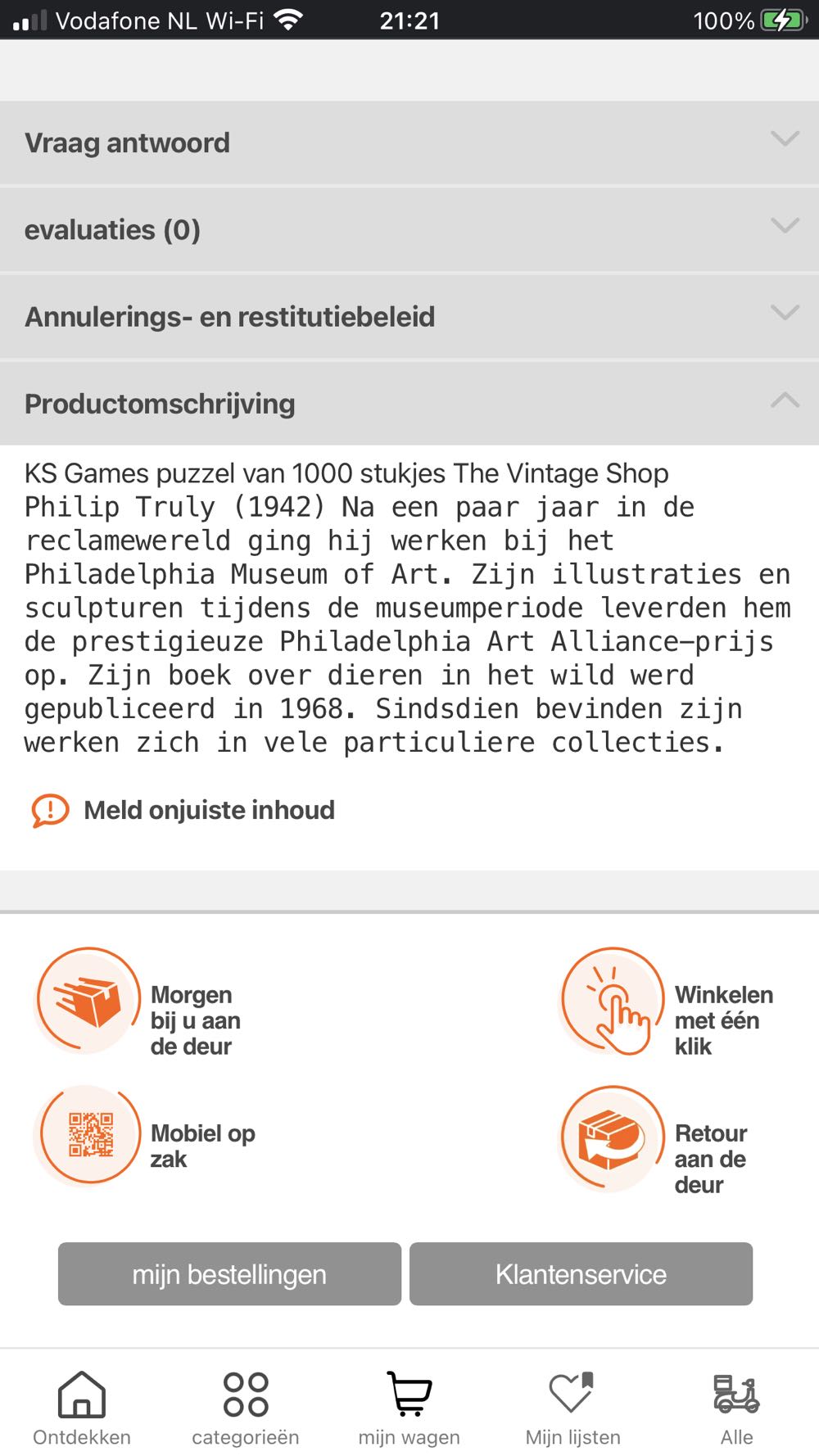Go to the Ontdekken tab
Screen dimensions: 819x1456
[x=82, y=1407]
